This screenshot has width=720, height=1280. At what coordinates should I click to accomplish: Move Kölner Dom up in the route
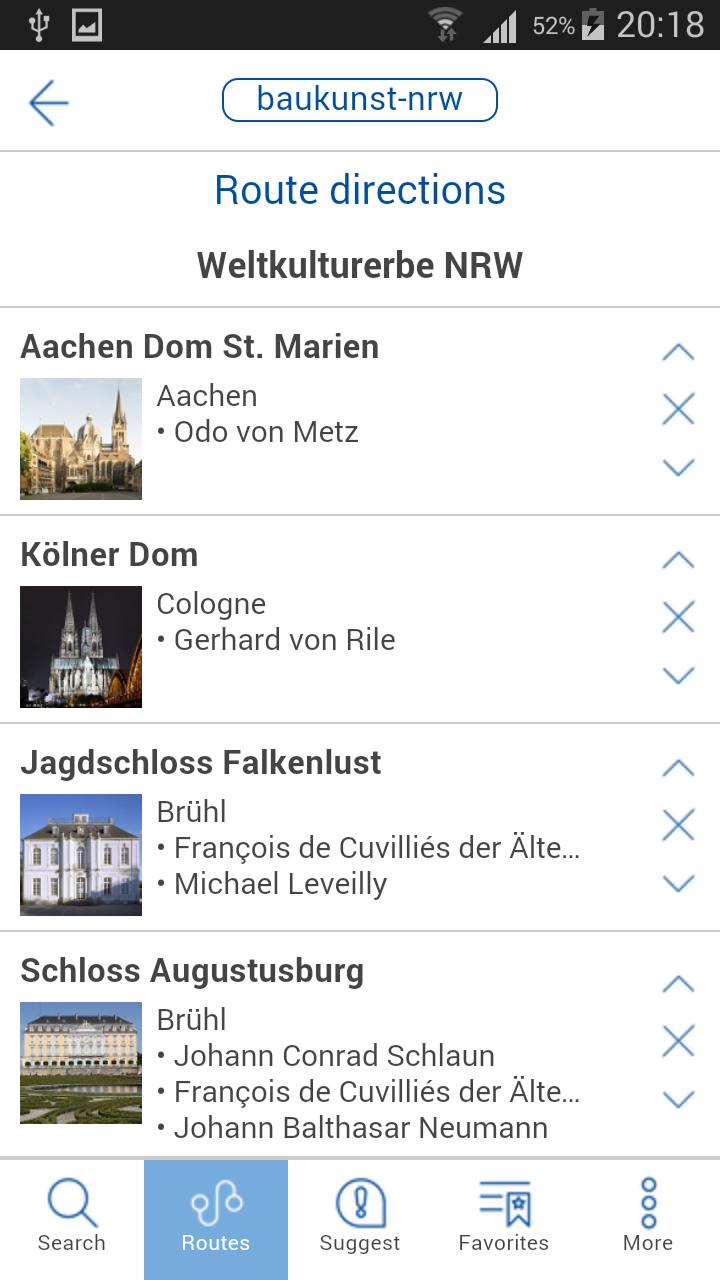click(678, 559)
